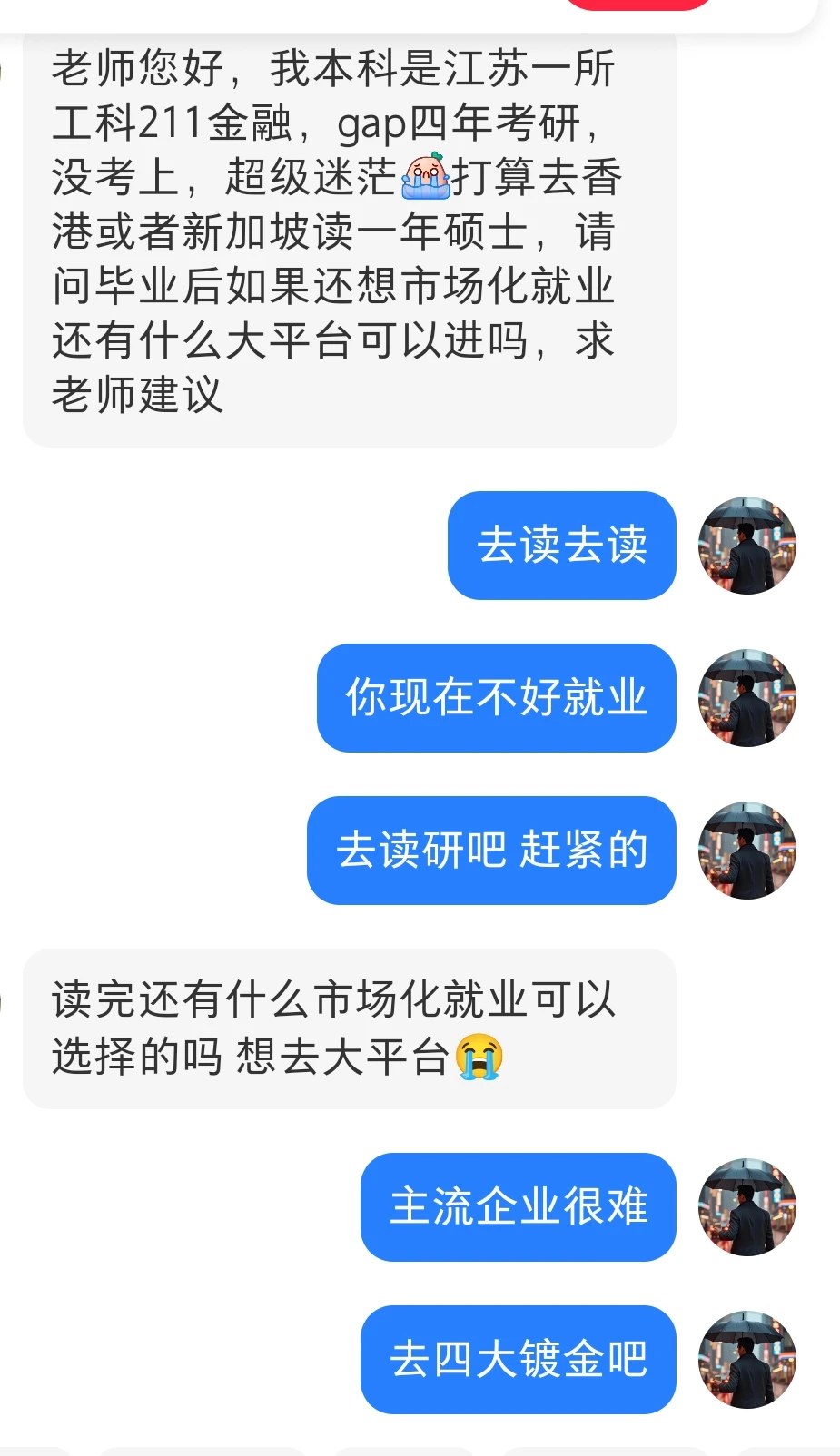The image size is (840, 1456).
Task: Tap the umbrella avatar beside "你现在不好就业"
Action: pos(746,699)
